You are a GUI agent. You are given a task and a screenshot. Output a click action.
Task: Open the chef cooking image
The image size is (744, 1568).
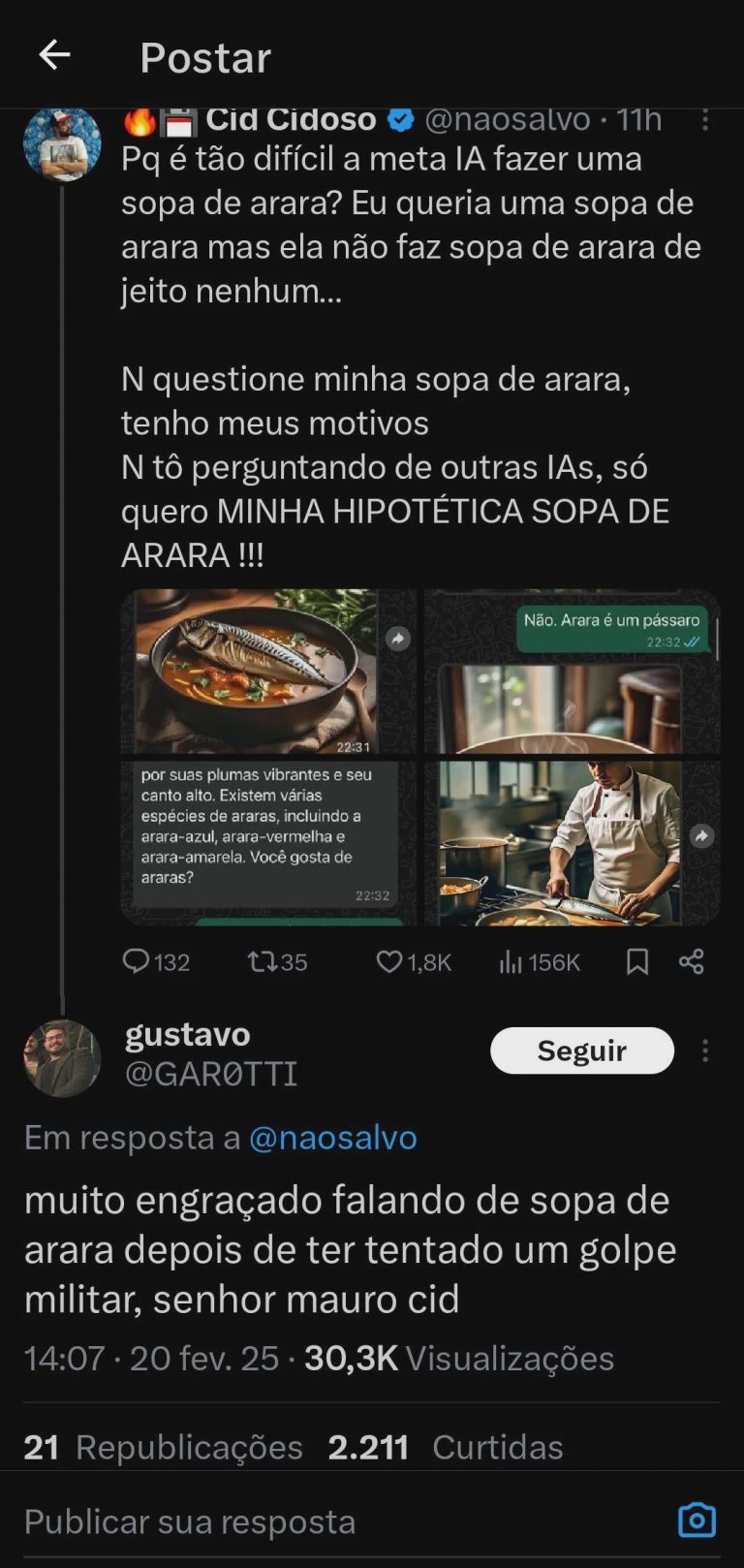point(572,841)
